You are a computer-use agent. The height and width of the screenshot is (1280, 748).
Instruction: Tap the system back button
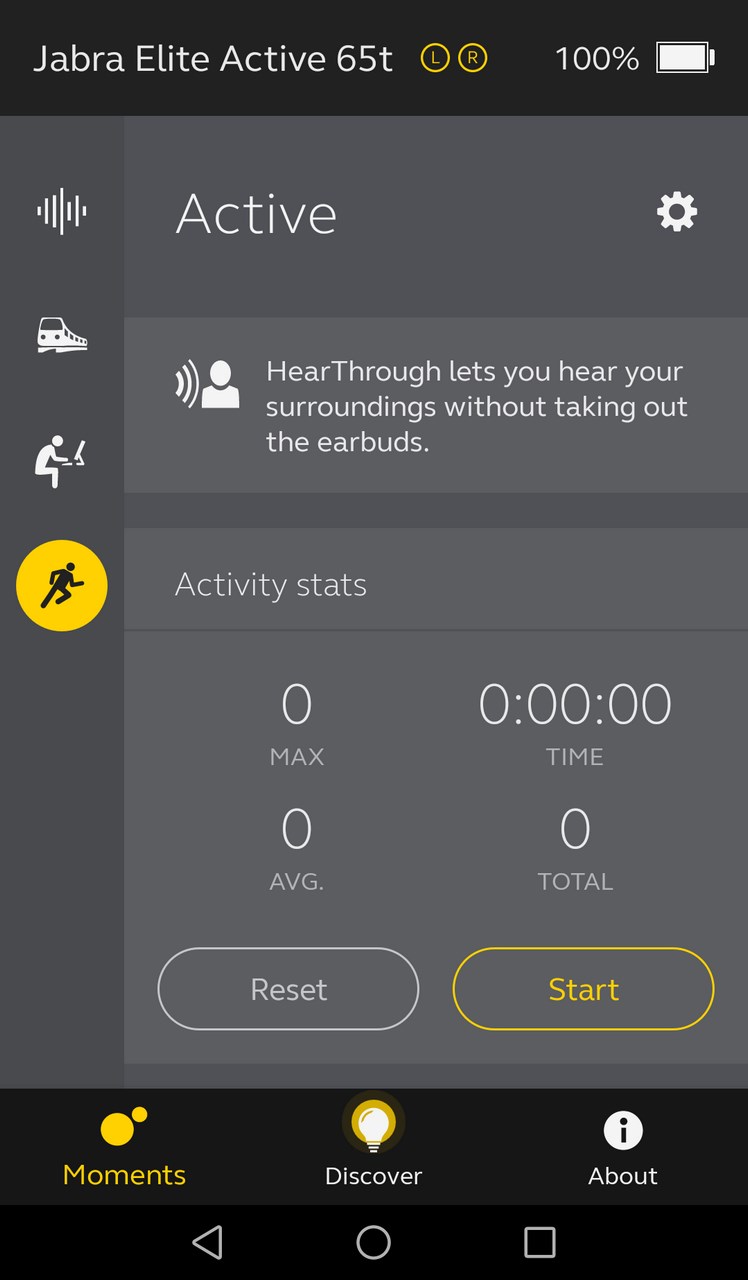click(207, 1242)
